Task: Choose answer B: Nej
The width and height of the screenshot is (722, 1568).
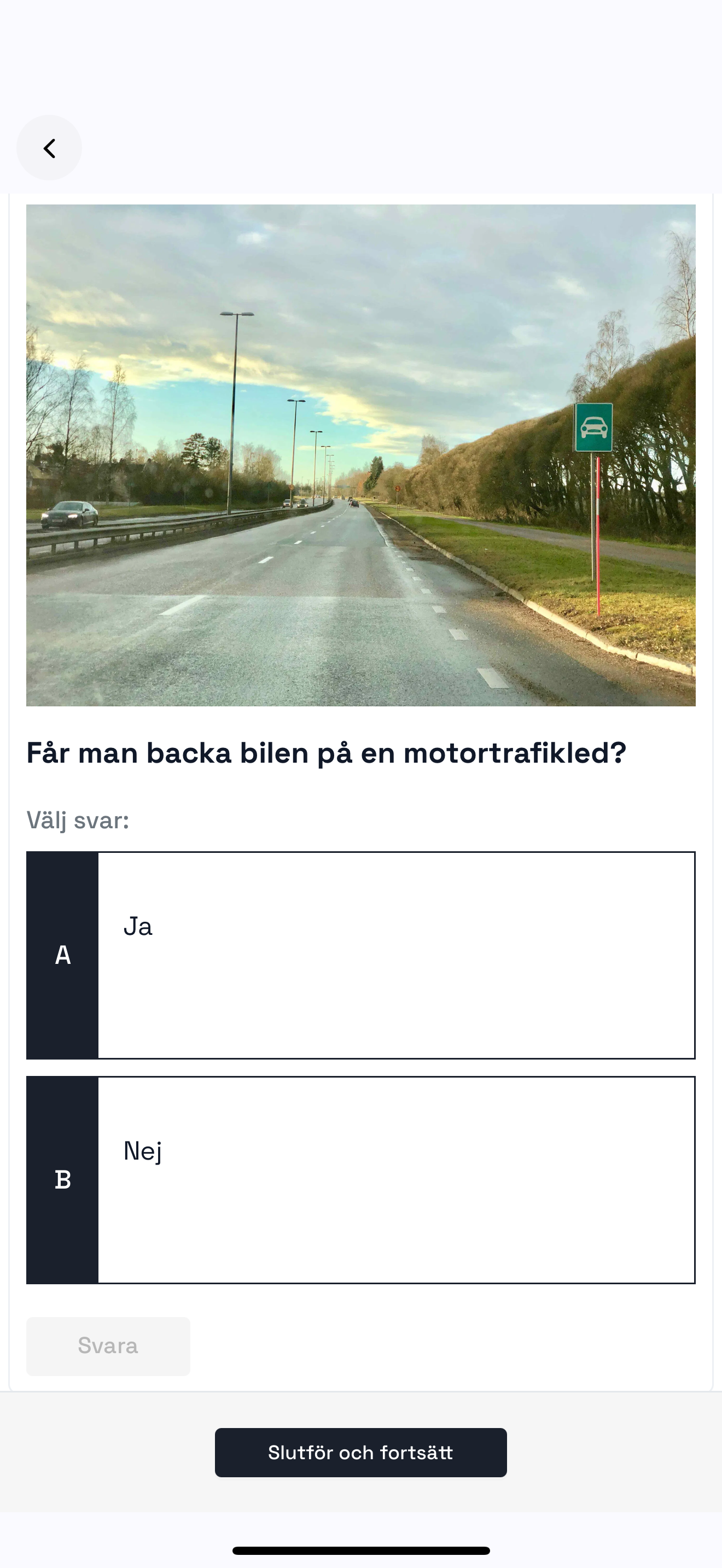Action: pyautogui.click(x=360, y=1180)
